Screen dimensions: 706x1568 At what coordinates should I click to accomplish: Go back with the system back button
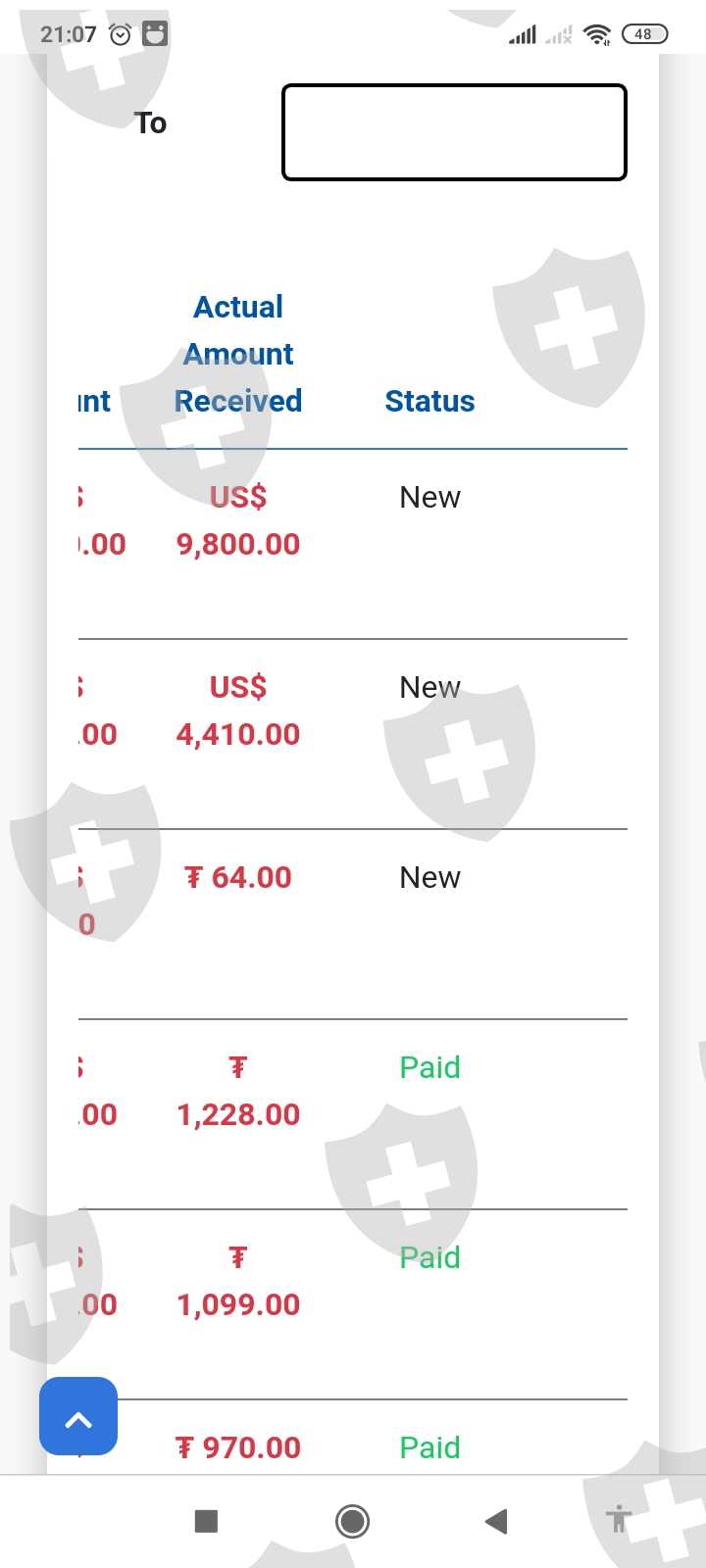[496, 1521]
